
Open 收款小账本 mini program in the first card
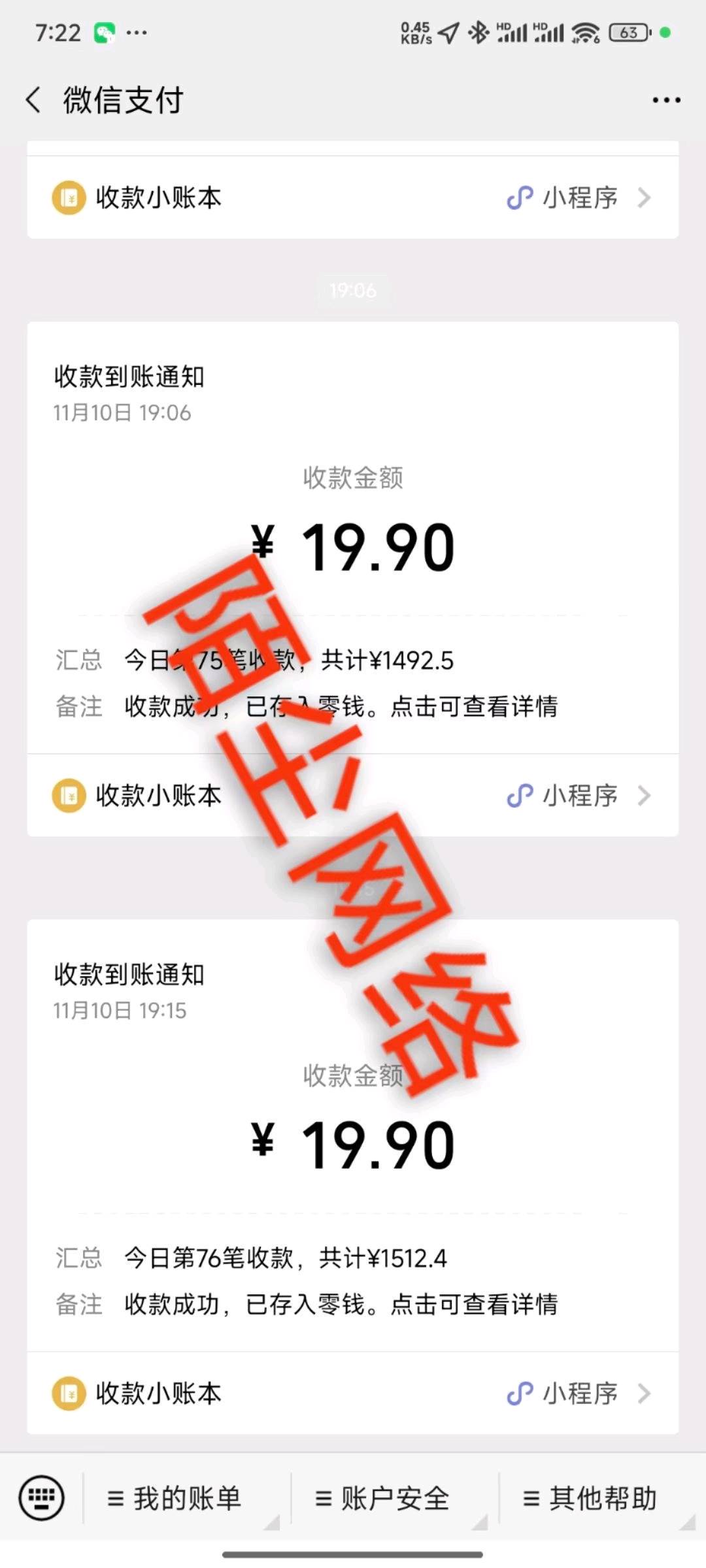tap(353, 197)
